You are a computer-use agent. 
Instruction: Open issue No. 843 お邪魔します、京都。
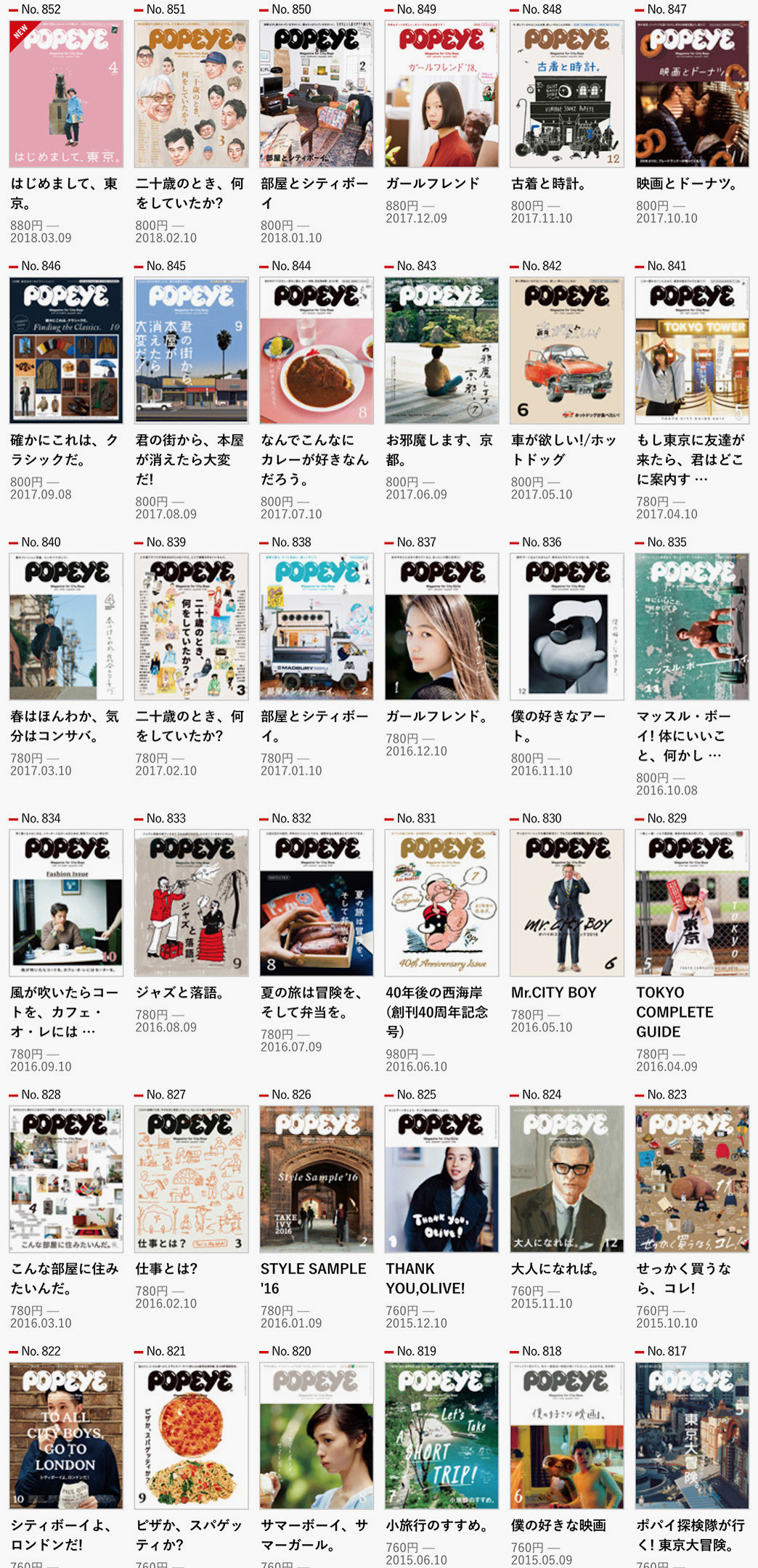pyautogui.click(x=441, y=350)
